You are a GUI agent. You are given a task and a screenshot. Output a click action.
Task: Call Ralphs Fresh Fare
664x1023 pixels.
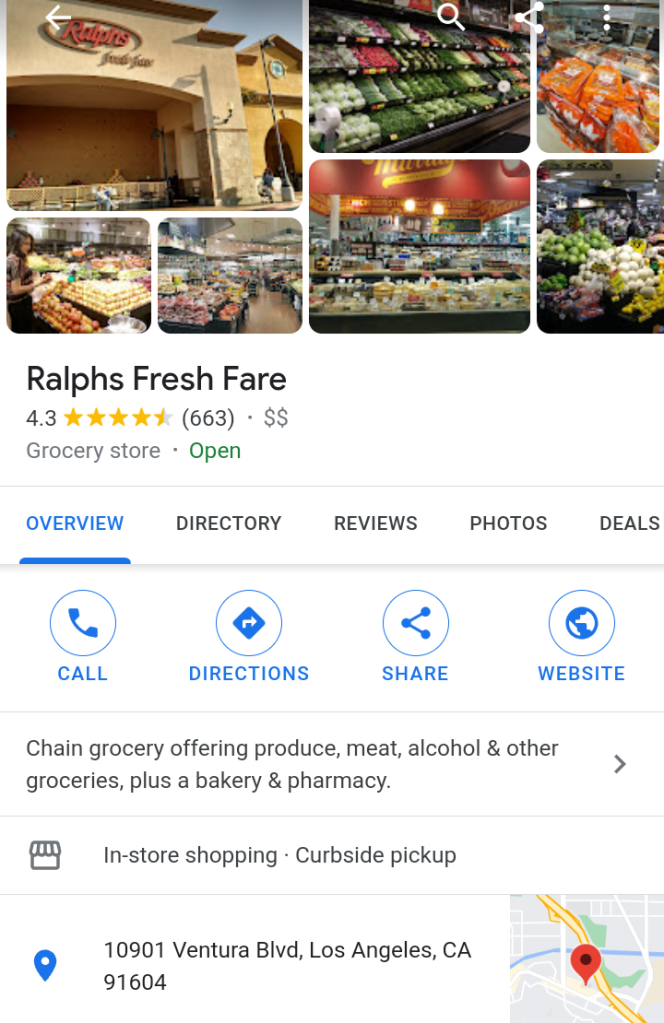tap(83, 624)
